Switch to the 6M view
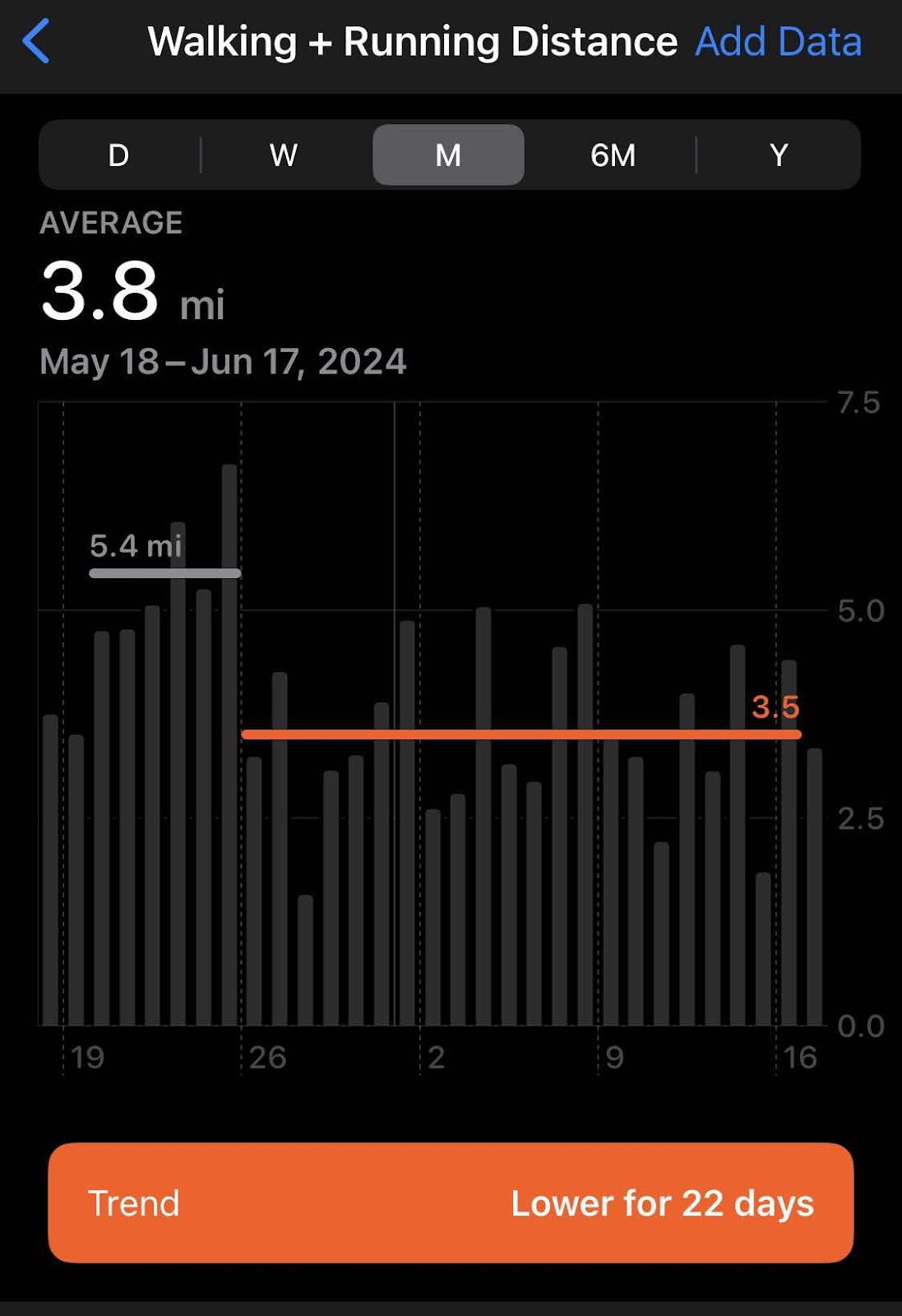 (x=613, y=155)
